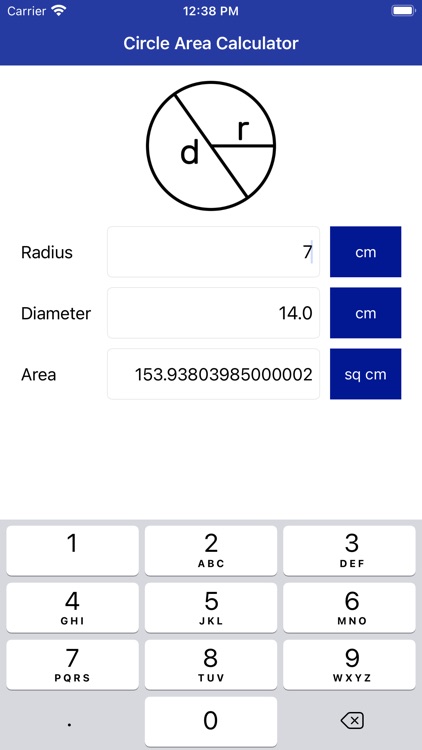Insert a decimal point with the keypad

(72, 721)
